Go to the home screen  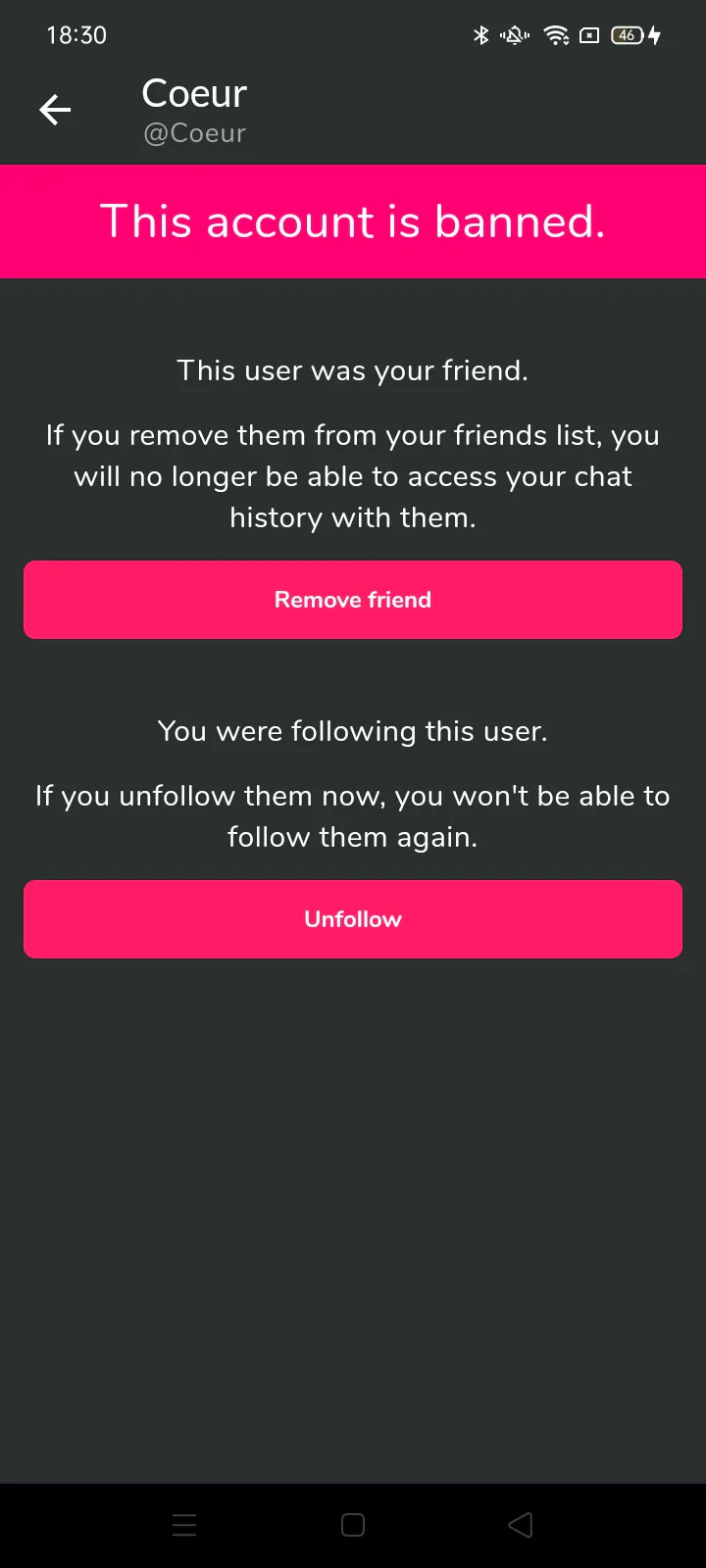pos(353,1525)
